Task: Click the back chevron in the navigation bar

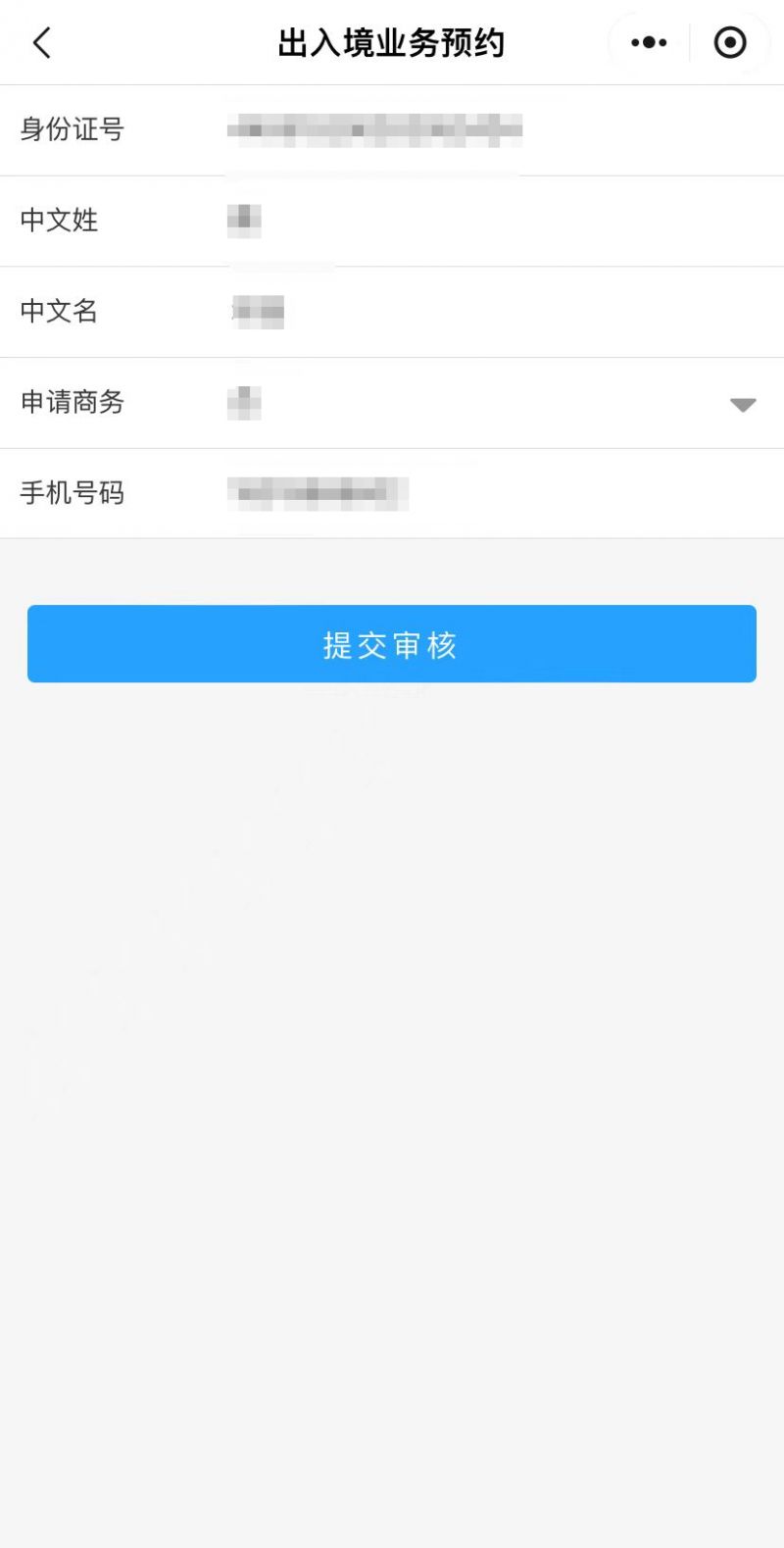Action: [x=41, y=42]
